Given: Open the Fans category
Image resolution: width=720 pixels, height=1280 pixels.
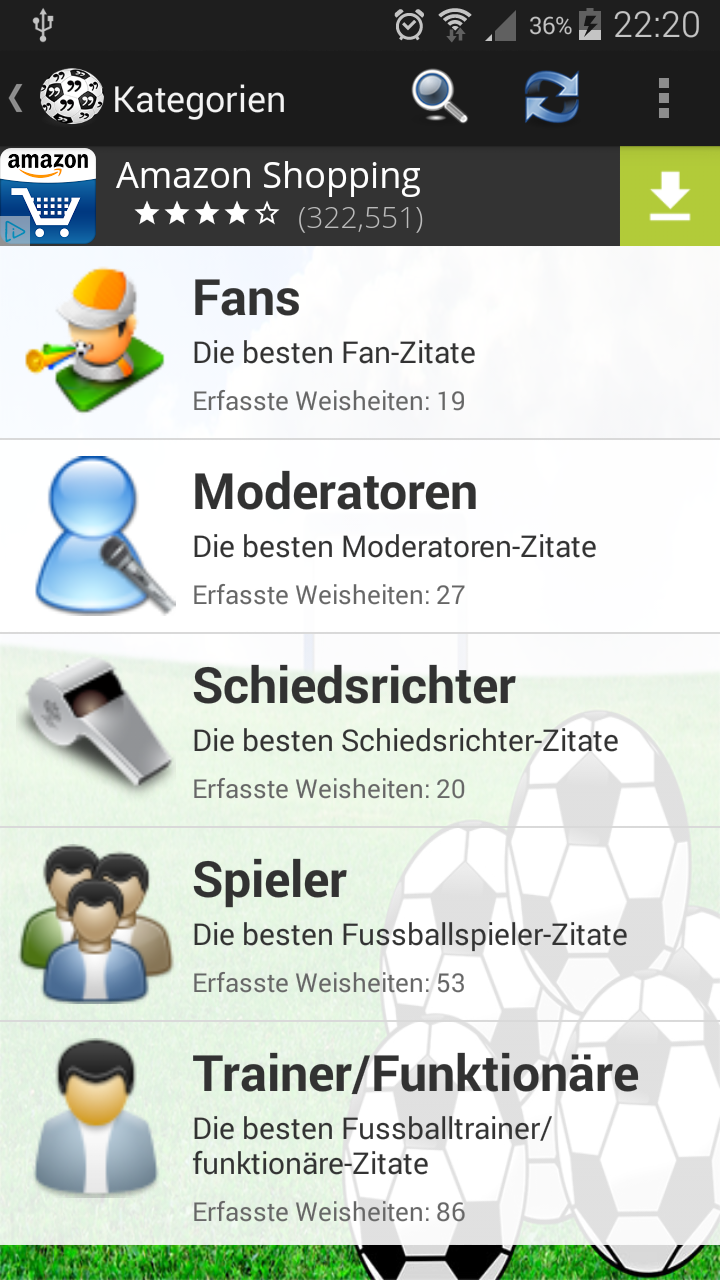Looking at the screenshot, I should [360, 343].
